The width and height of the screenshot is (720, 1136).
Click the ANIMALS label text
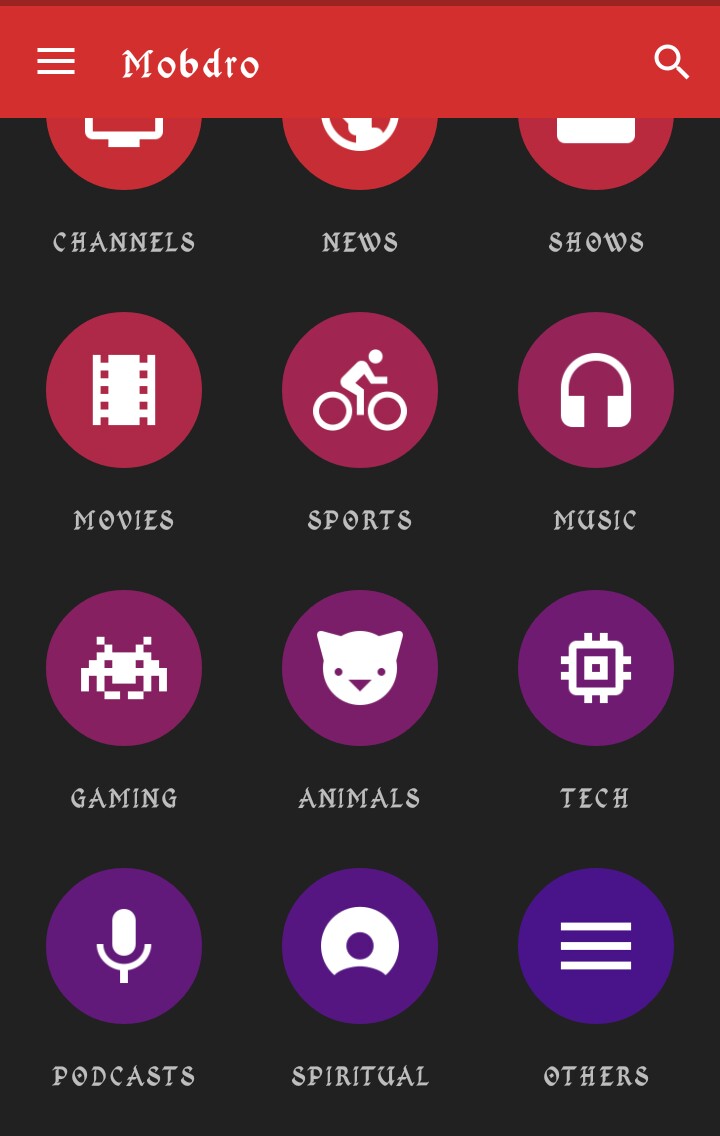click(x=360, y=798)
